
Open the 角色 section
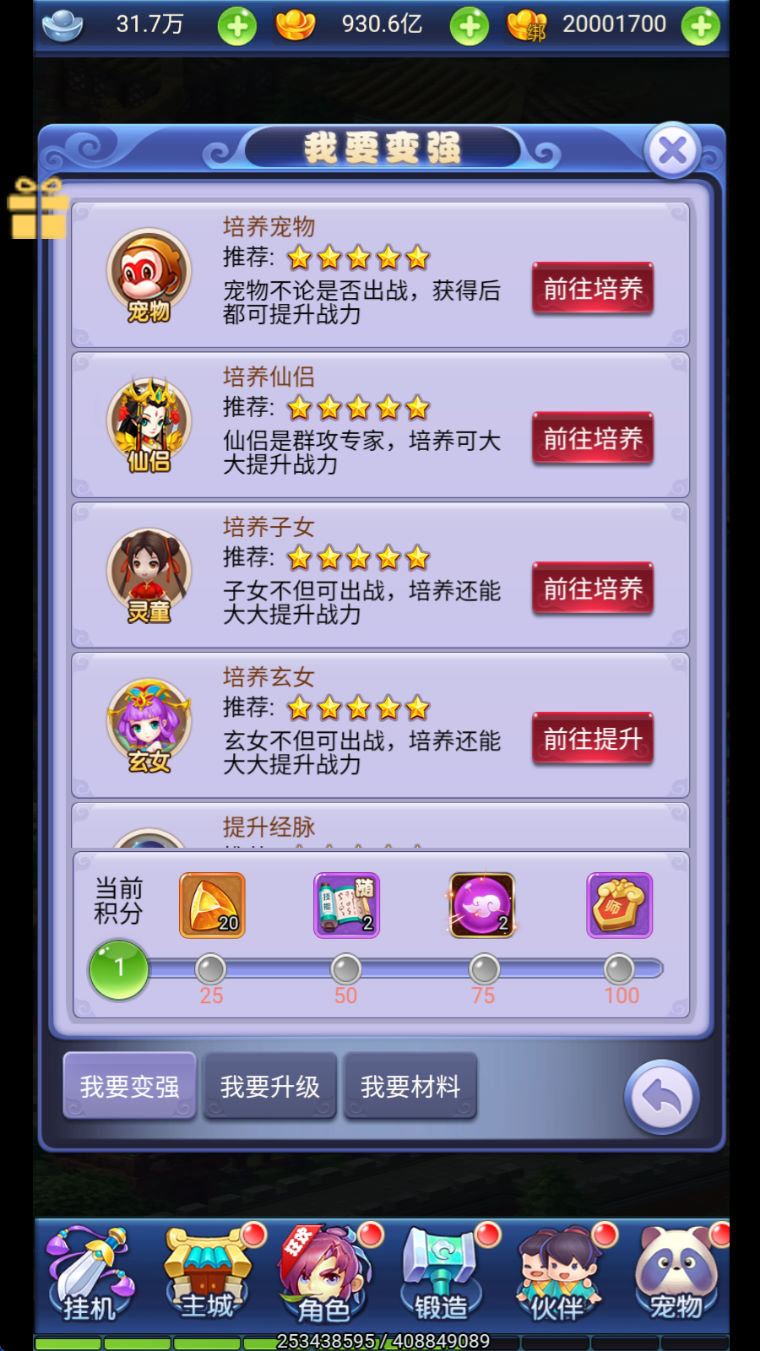[324, 1275]
